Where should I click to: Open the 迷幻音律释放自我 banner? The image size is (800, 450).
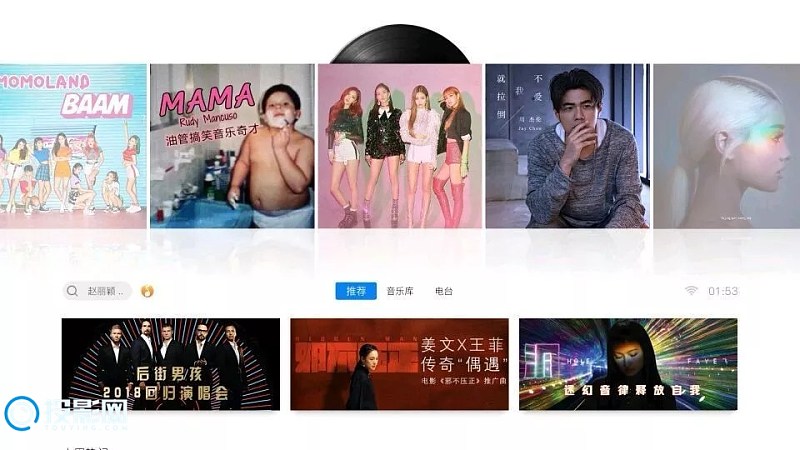(628, 364)
